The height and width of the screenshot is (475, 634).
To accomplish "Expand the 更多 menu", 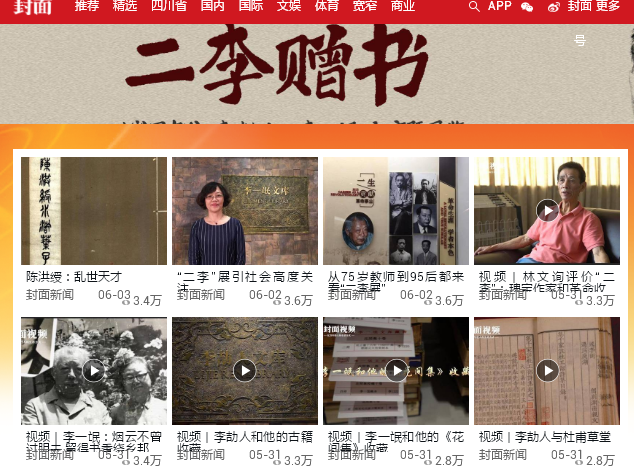I will tap(608, 6).
